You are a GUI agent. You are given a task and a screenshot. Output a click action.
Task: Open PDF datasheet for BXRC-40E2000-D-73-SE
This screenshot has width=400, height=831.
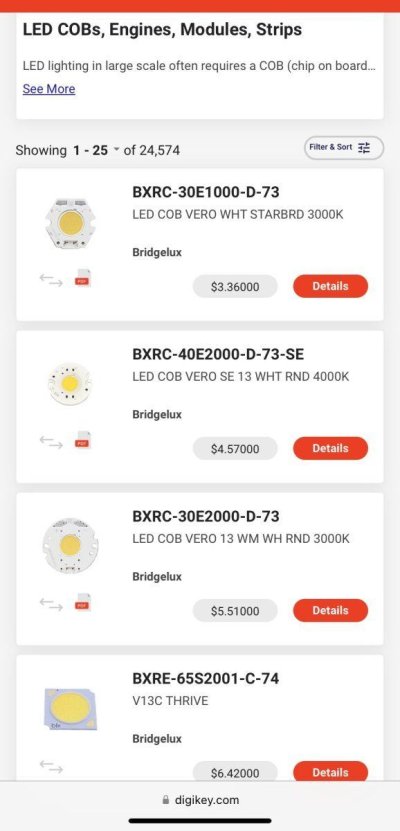click(83, 440)
